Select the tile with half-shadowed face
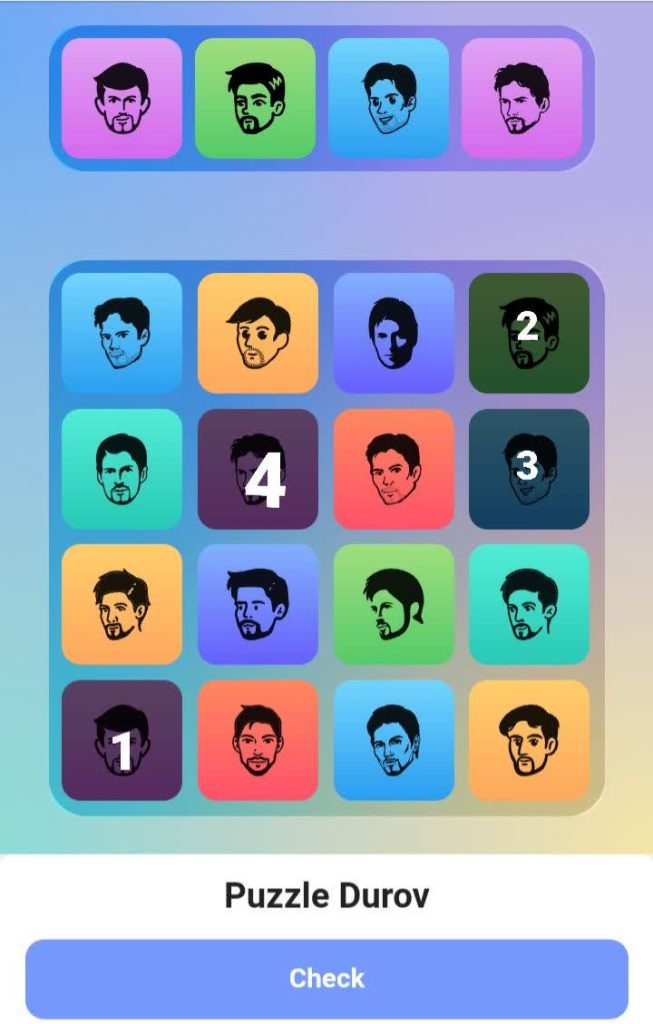Image resolution: width=653 pixels, height=1024 pixels. click(x=393, y=333)
